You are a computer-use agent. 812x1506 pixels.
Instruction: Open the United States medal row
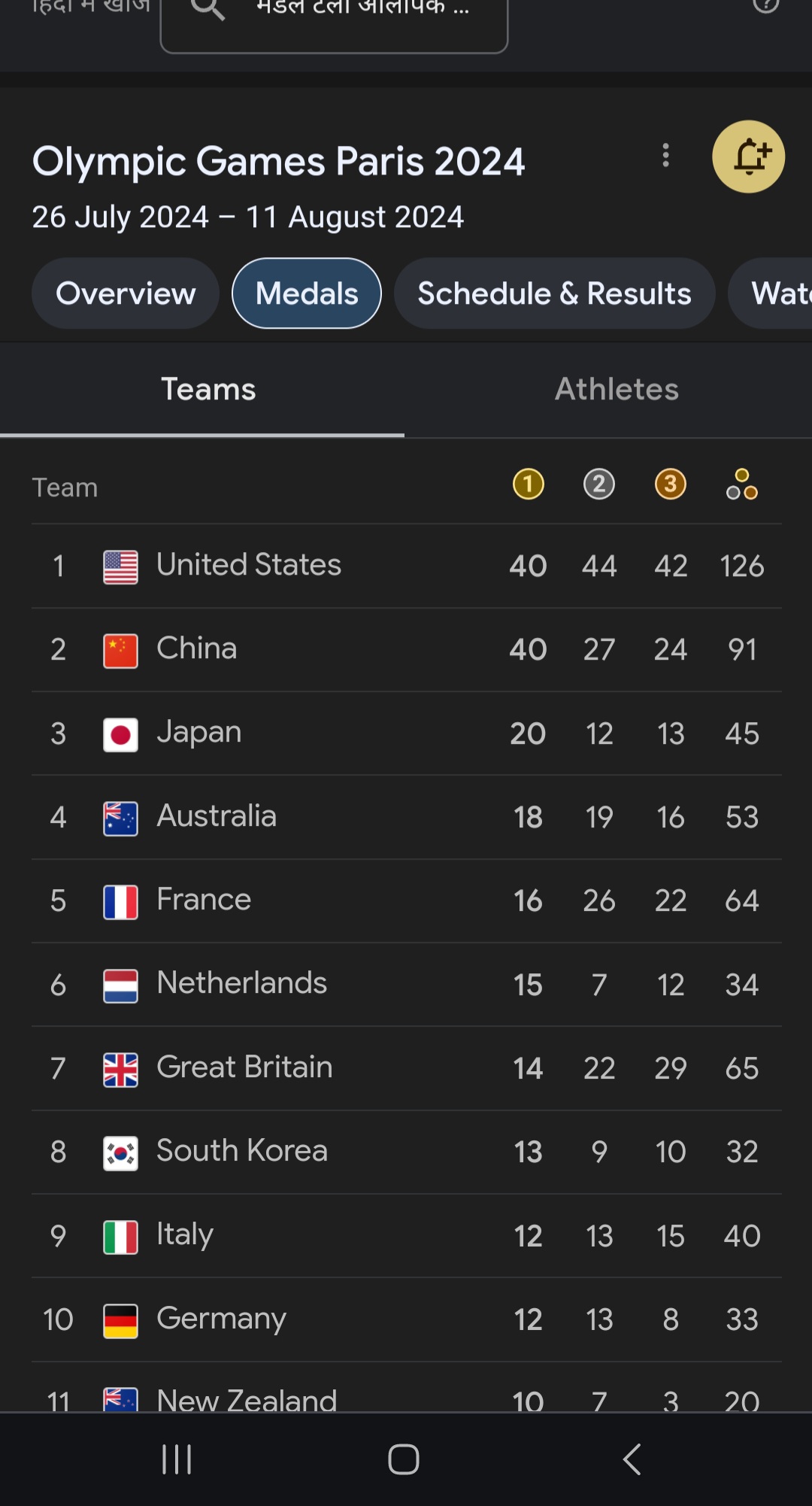click(406, 566)
